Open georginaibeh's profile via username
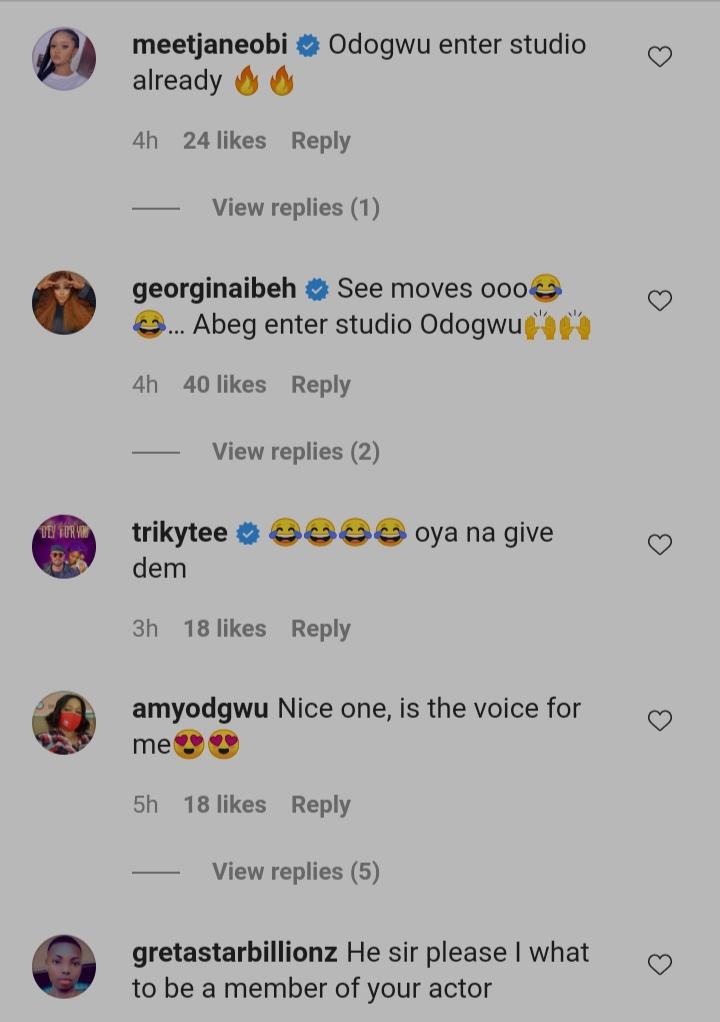The height and width of the screenshot is (1022, 720). (214, 289)
